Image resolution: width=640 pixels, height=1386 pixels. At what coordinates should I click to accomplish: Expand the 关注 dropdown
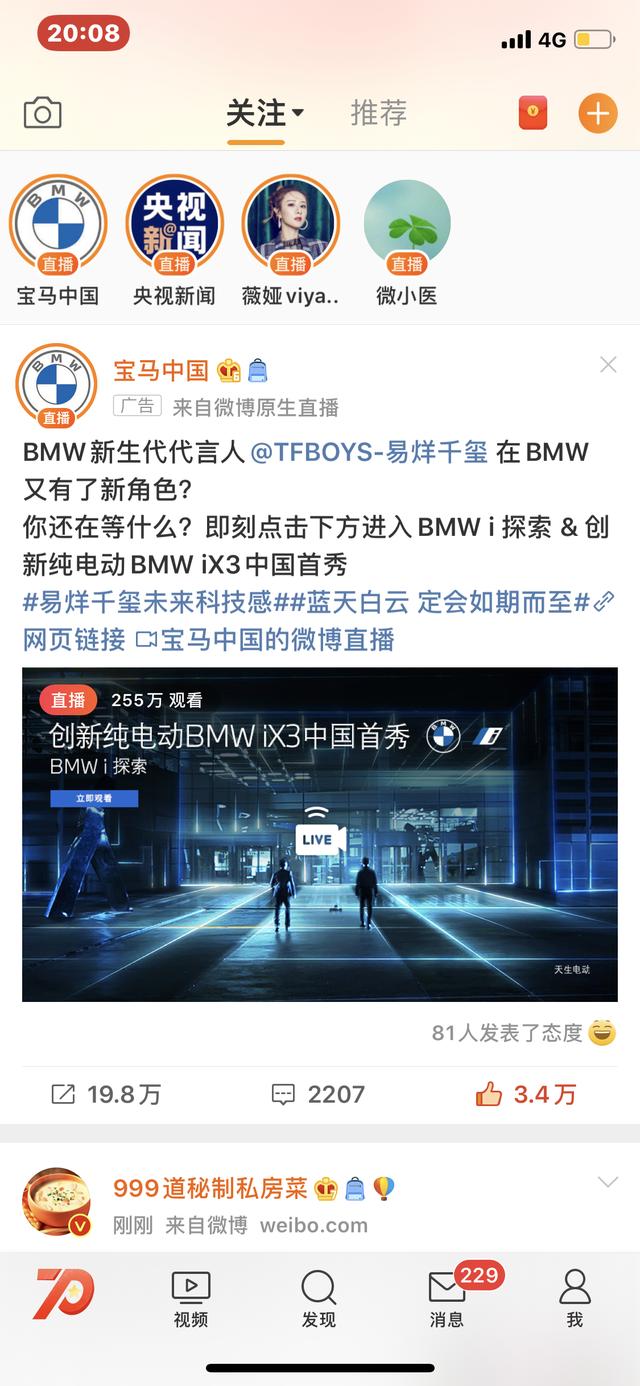[x=265, y=114]
